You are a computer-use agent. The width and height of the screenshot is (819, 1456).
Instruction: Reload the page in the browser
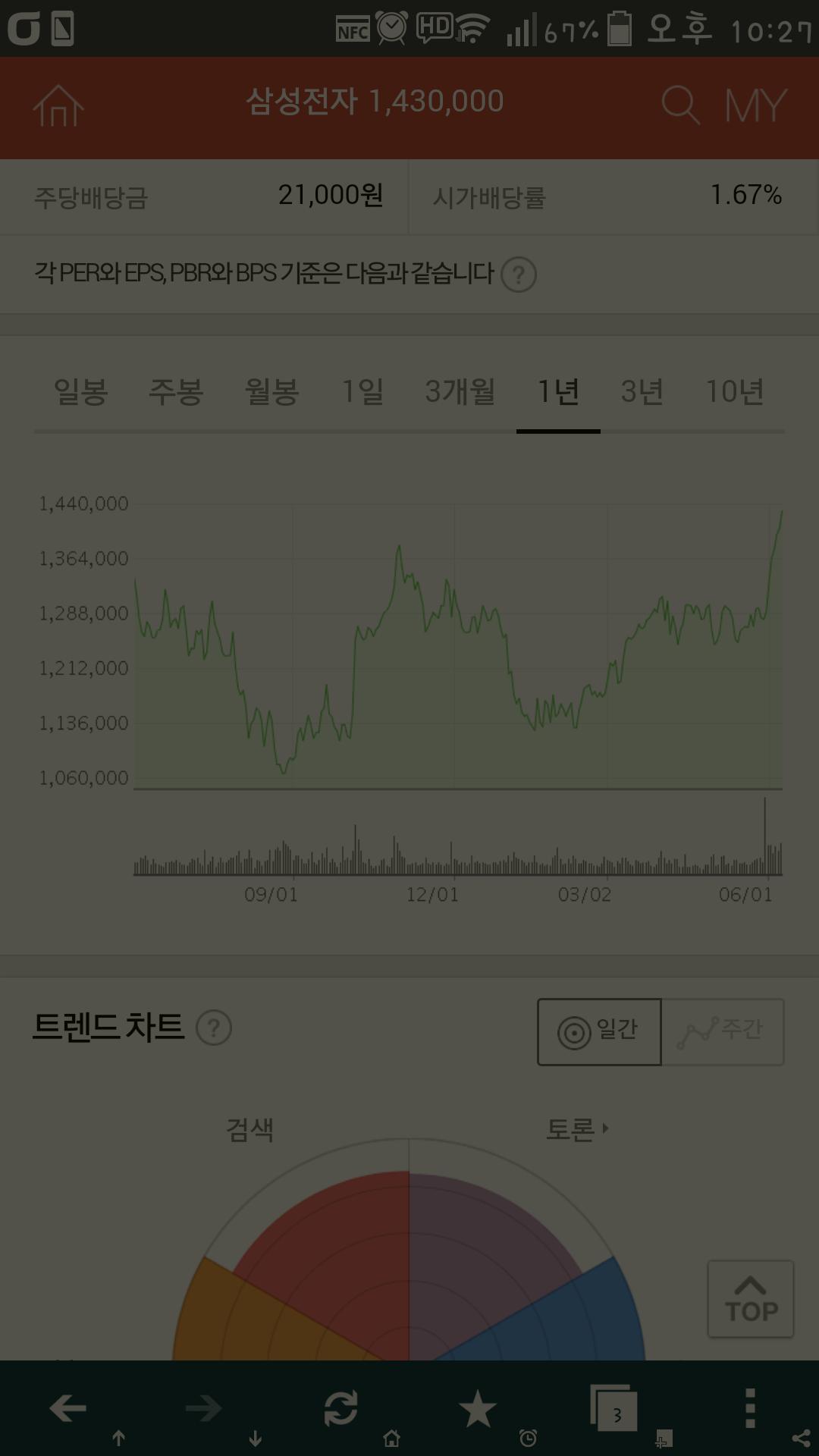pyautogui.click(x=341, y=1409)
